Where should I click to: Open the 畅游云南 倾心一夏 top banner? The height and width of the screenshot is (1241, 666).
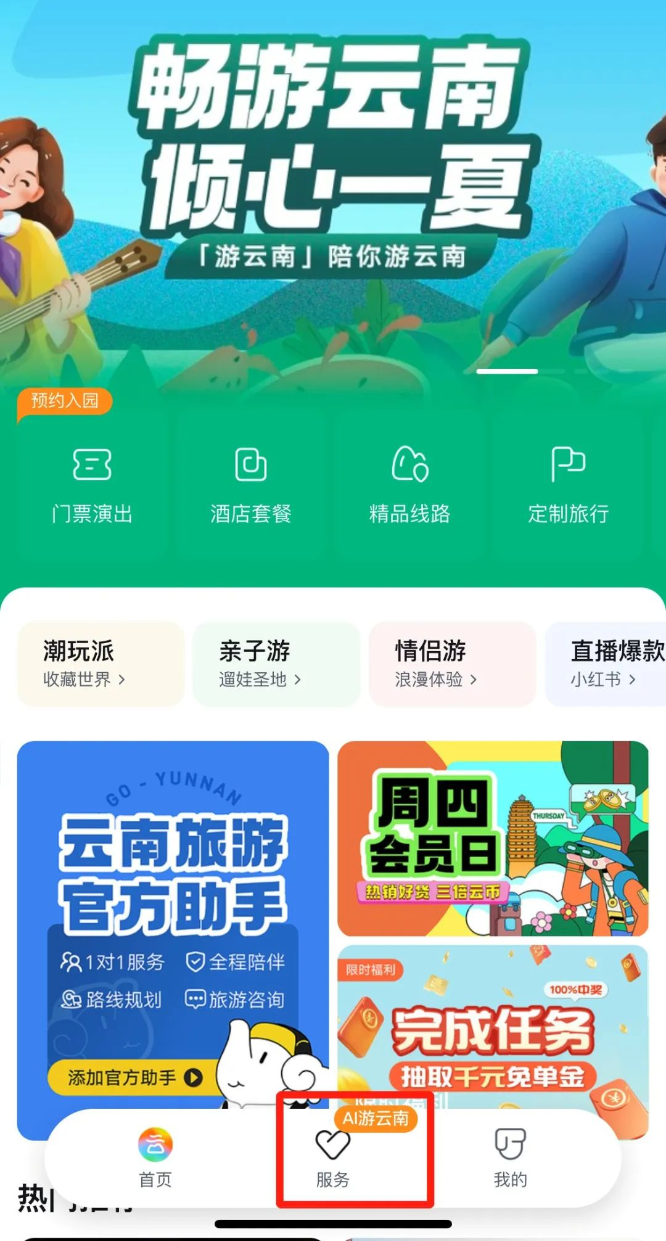[x=333, y=190]
